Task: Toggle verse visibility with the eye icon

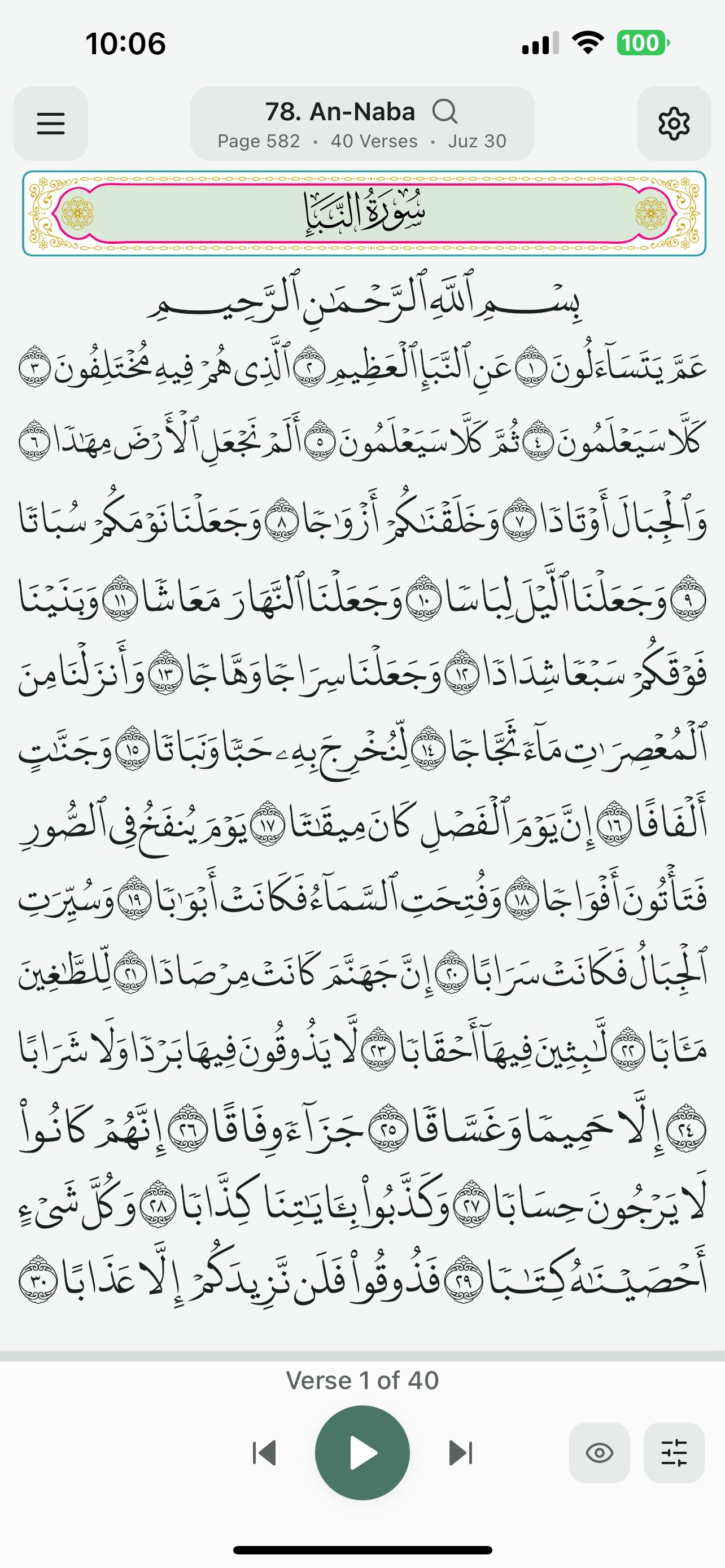Action: tap(599, 1453)
